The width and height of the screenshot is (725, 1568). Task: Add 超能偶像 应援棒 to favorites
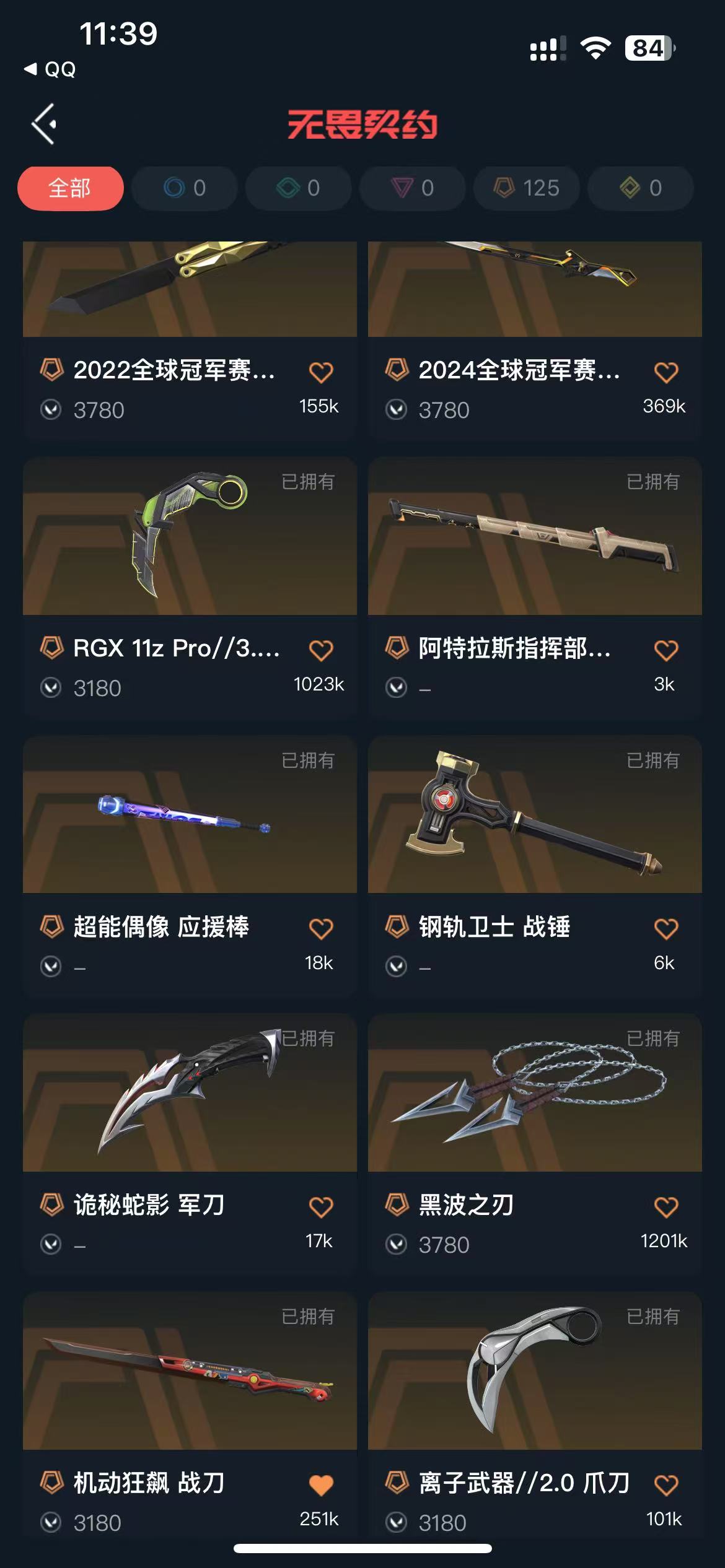(x=321, y=928)
